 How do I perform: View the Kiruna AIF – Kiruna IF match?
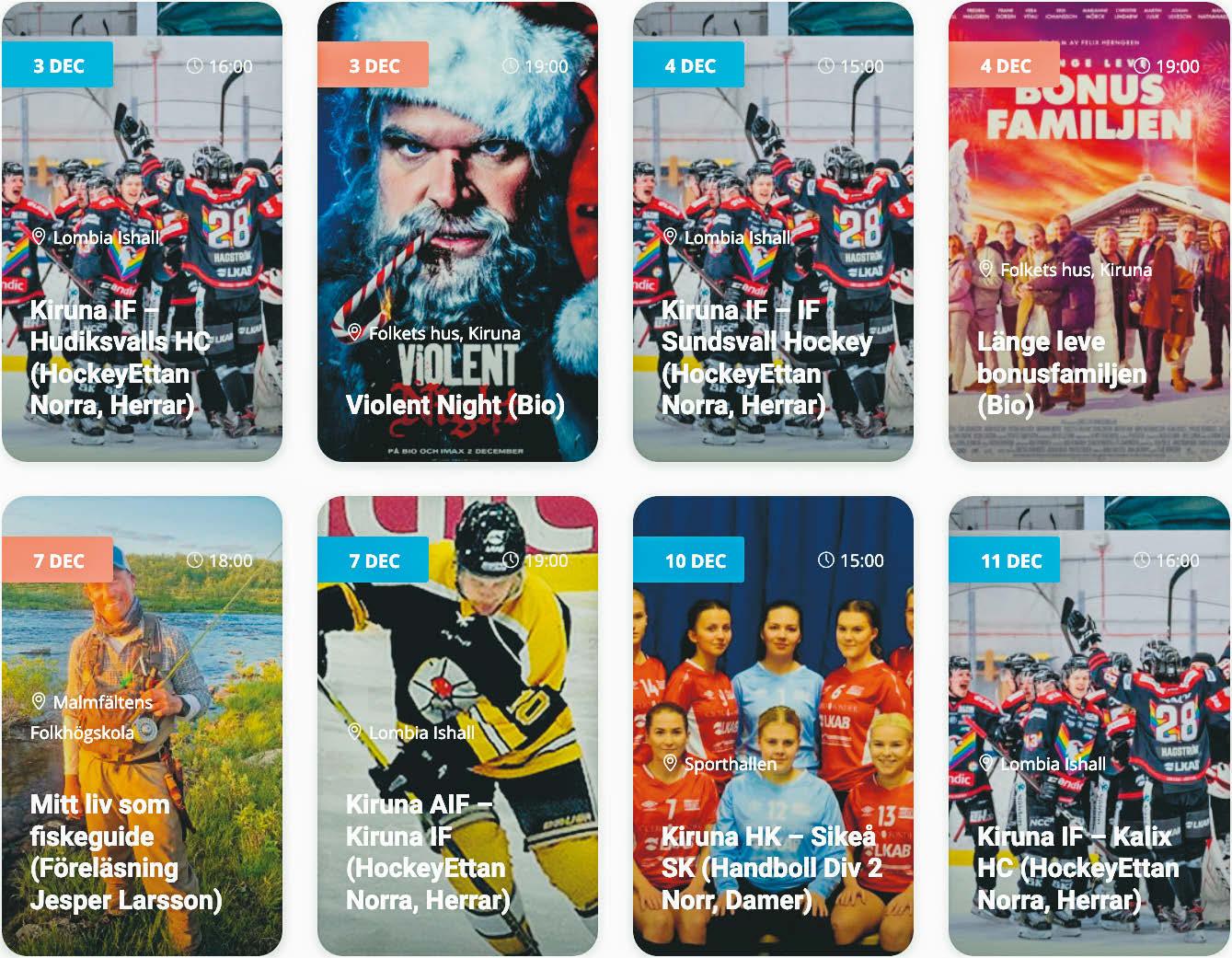click(x=456, y=851)
